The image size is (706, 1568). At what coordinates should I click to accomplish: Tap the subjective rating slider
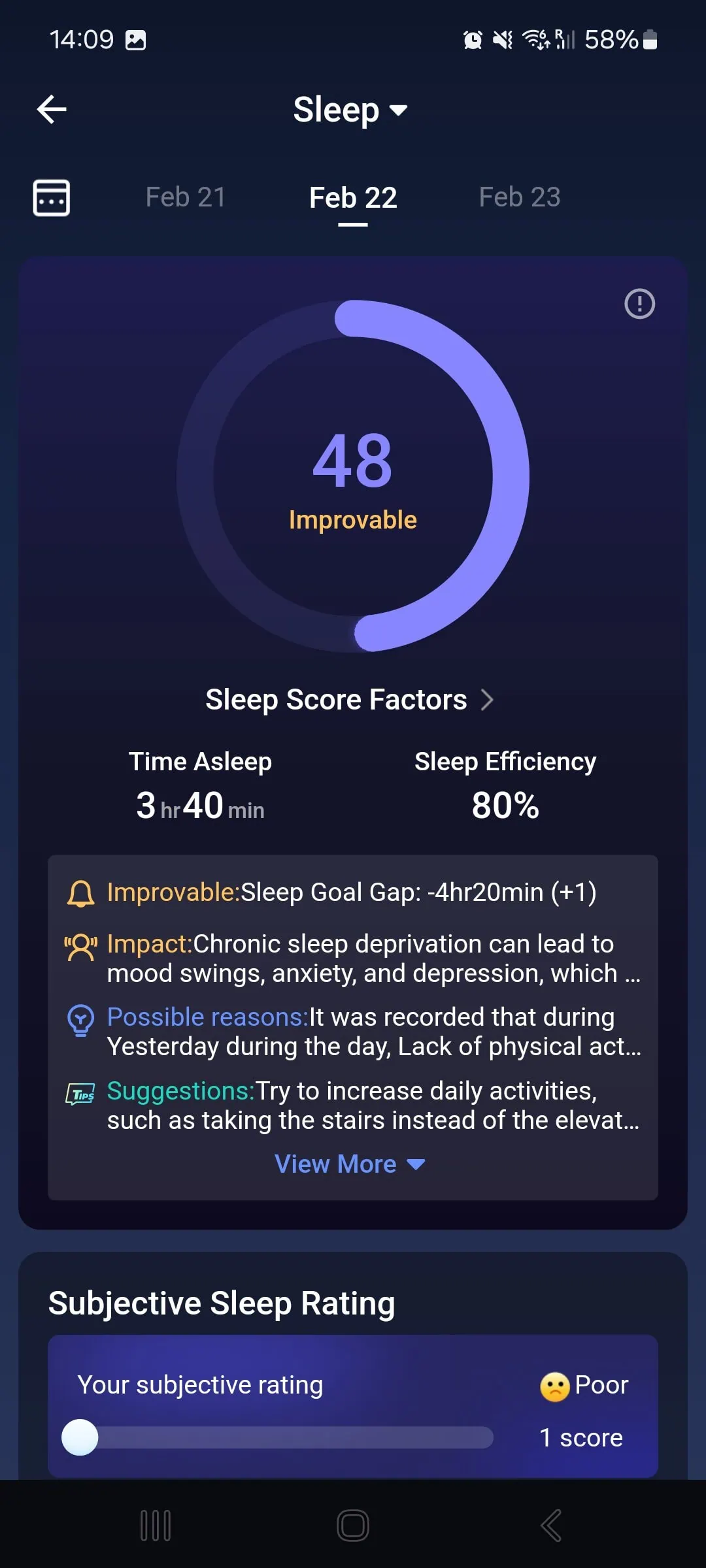pos(277,1437)
